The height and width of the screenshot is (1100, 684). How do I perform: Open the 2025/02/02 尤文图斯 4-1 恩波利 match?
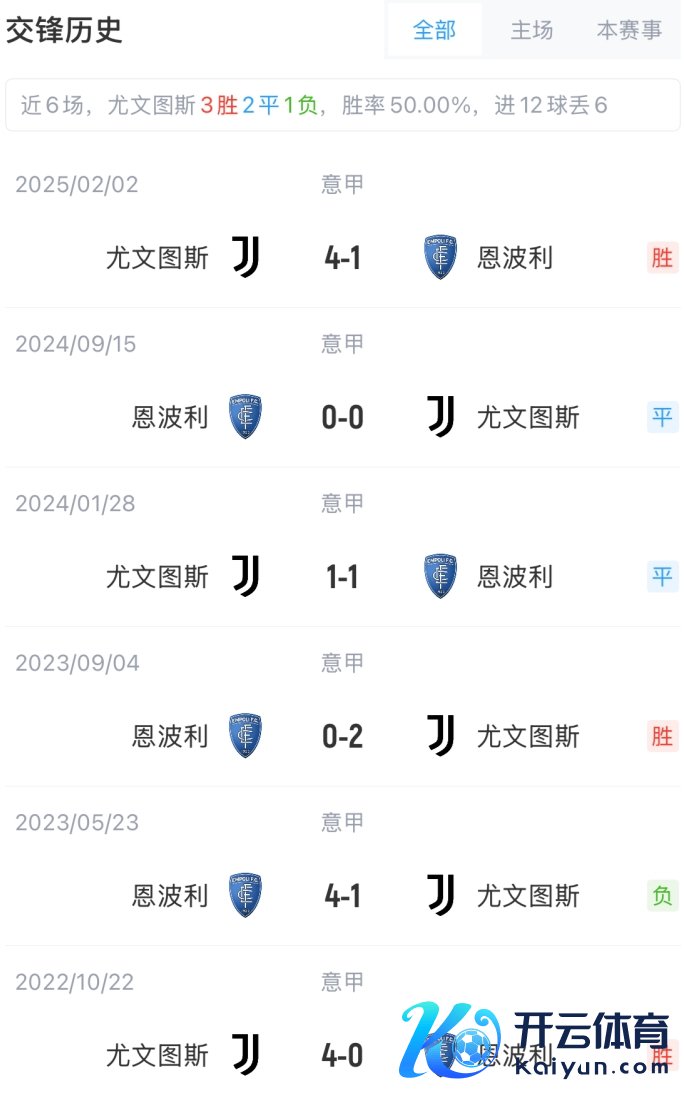point(342,258)
